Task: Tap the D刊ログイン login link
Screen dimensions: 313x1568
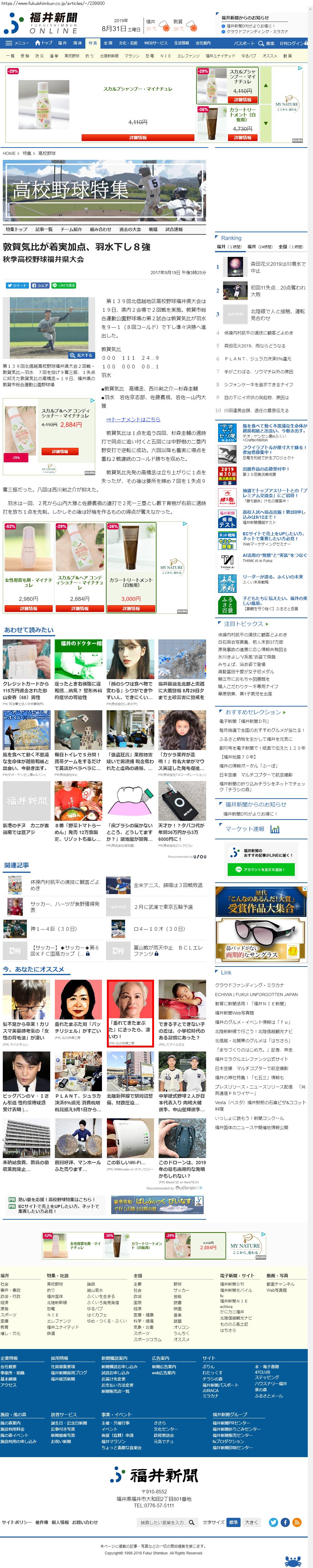Action: coord(293,43)
